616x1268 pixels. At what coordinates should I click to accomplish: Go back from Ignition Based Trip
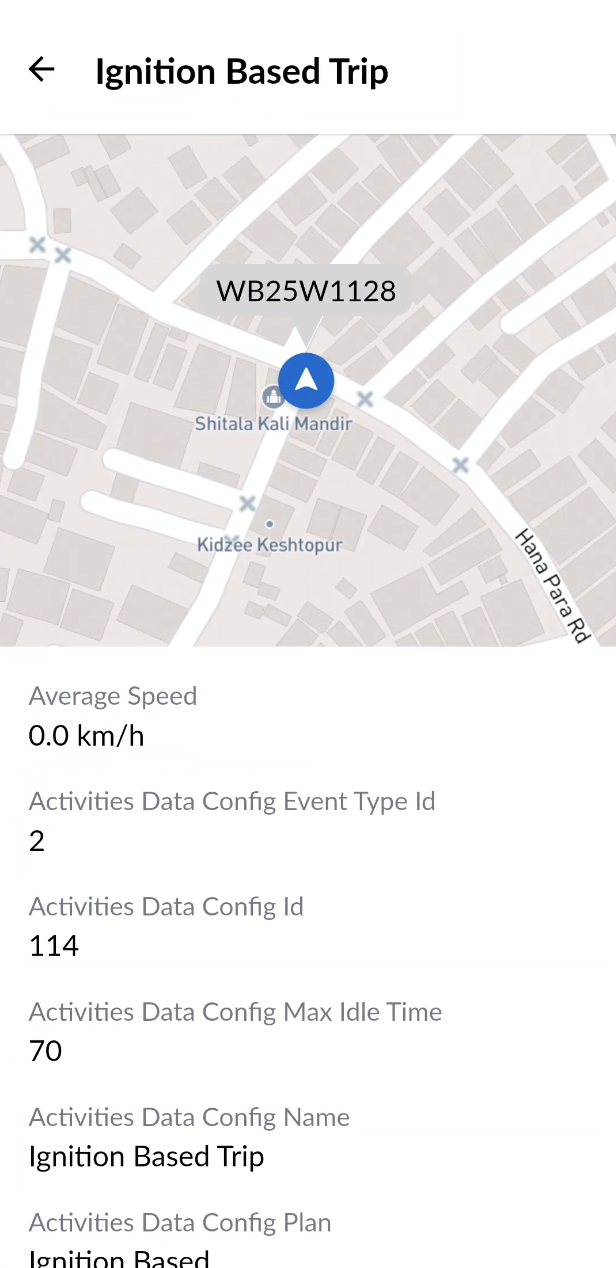(x=42, y=70)
